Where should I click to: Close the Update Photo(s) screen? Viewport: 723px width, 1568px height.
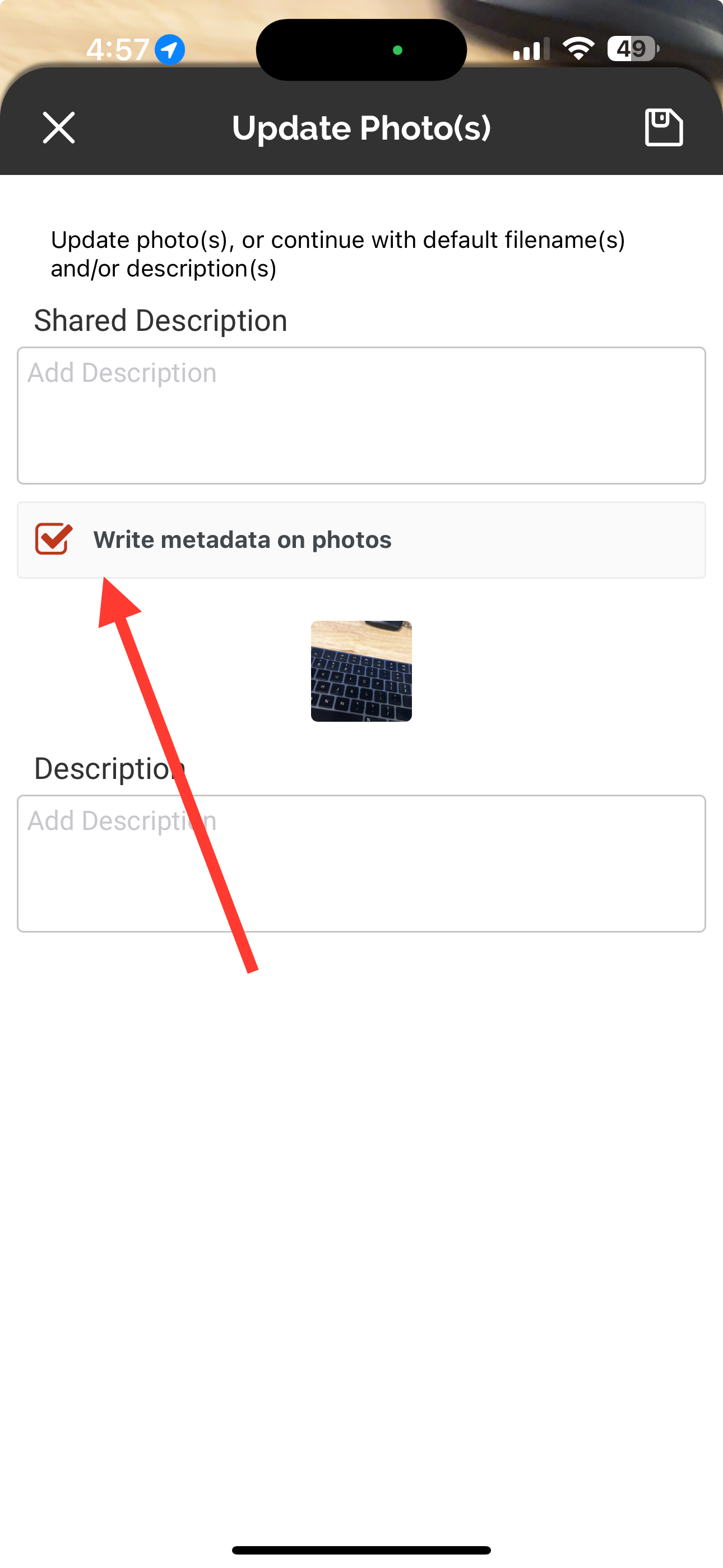click(59, 128)
